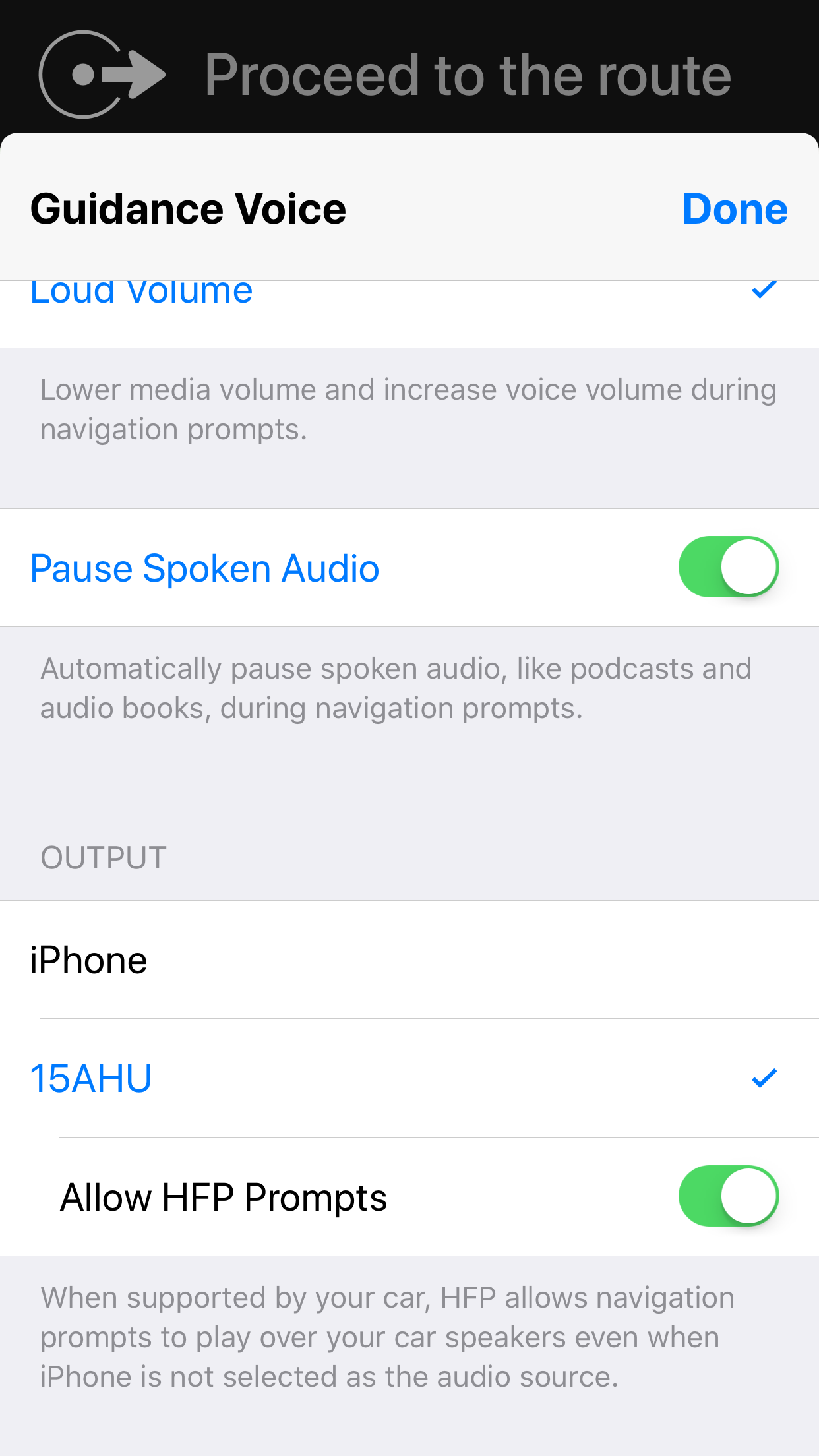Turn off Pause Spoken Audio
819x1456 pixels.
[x=728, y=567]
